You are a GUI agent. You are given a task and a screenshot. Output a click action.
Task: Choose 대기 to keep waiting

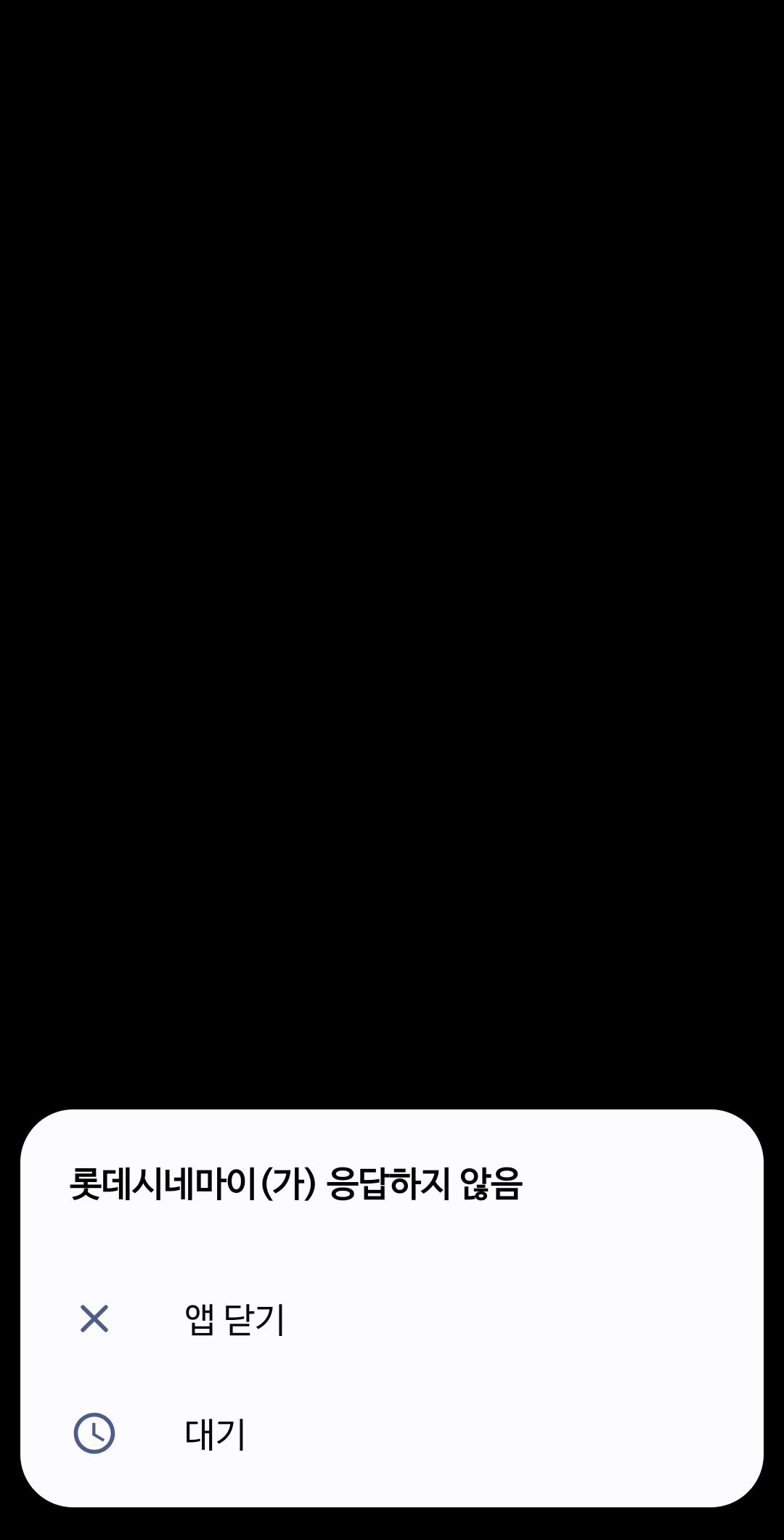click(x=215, y=1433)
